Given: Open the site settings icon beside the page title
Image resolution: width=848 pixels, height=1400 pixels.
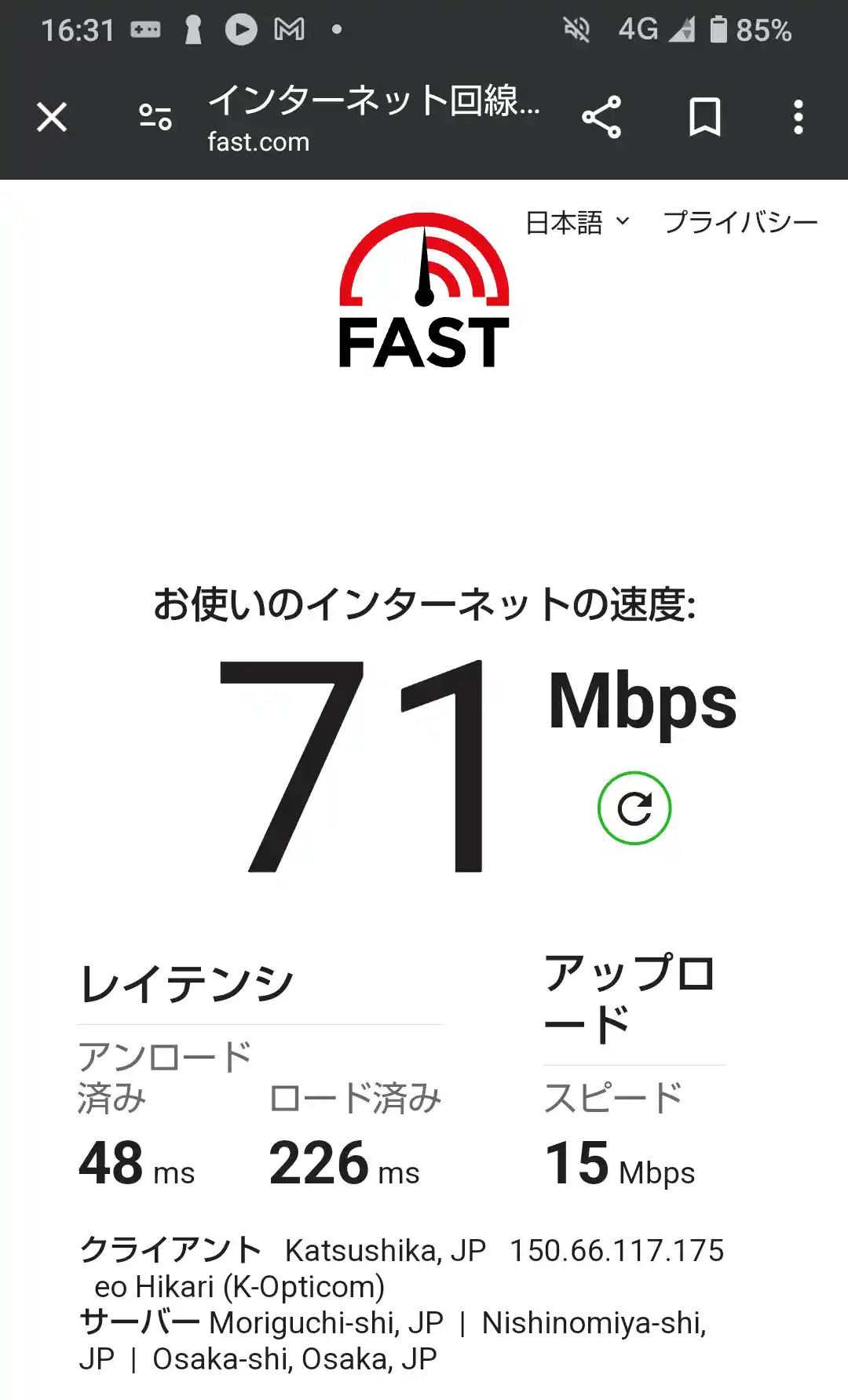Looking at the screenshot, I should 155,118.
